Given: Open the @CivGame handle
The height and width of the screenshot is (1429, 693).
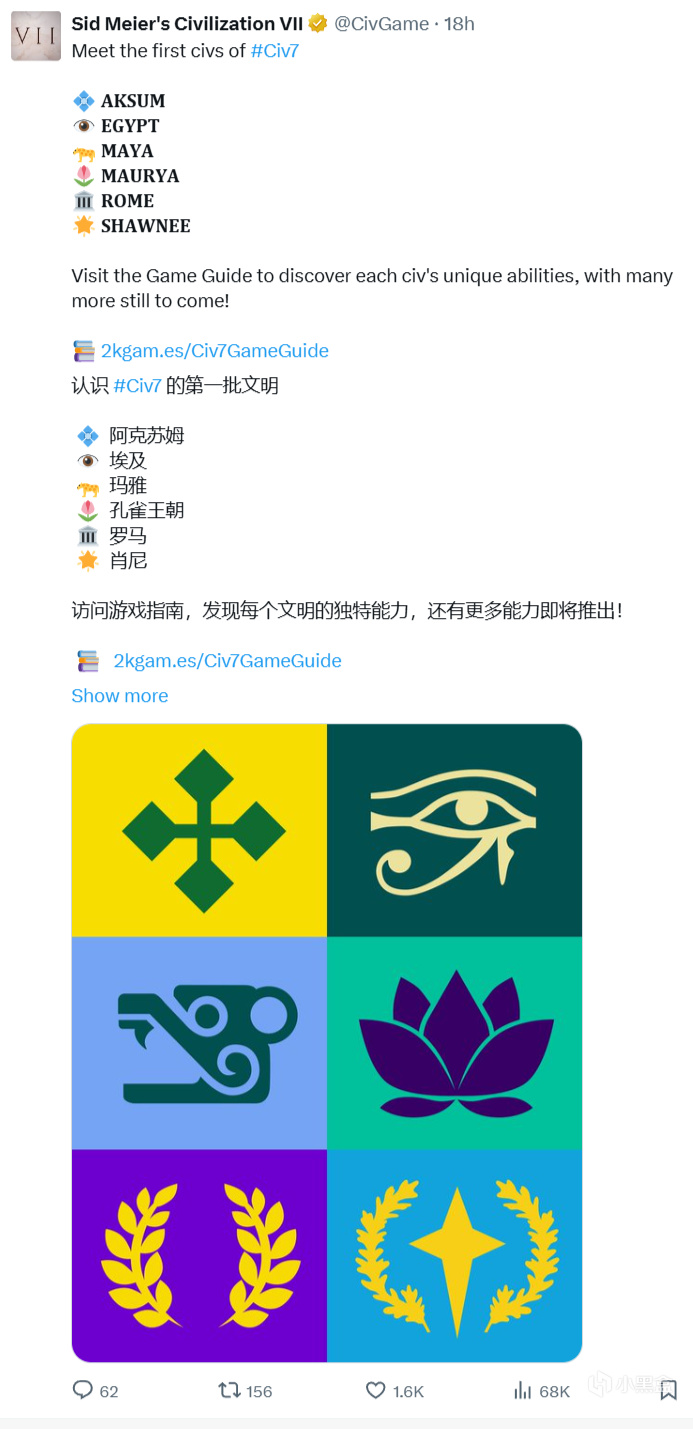Looking at the screenshot, I should coord(381,24).
